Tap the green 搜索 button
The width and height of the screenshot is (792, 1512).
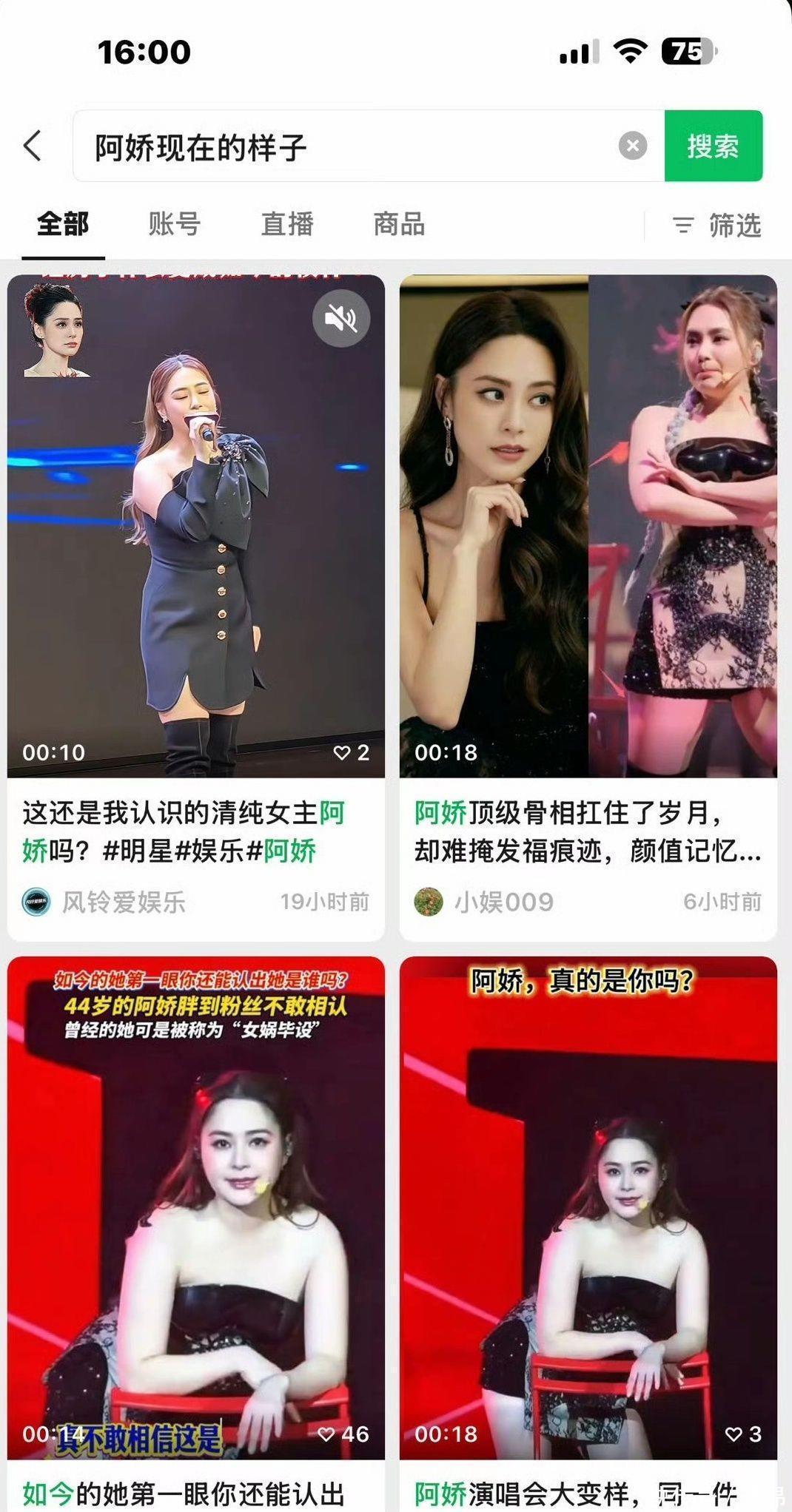pos(713,146)
